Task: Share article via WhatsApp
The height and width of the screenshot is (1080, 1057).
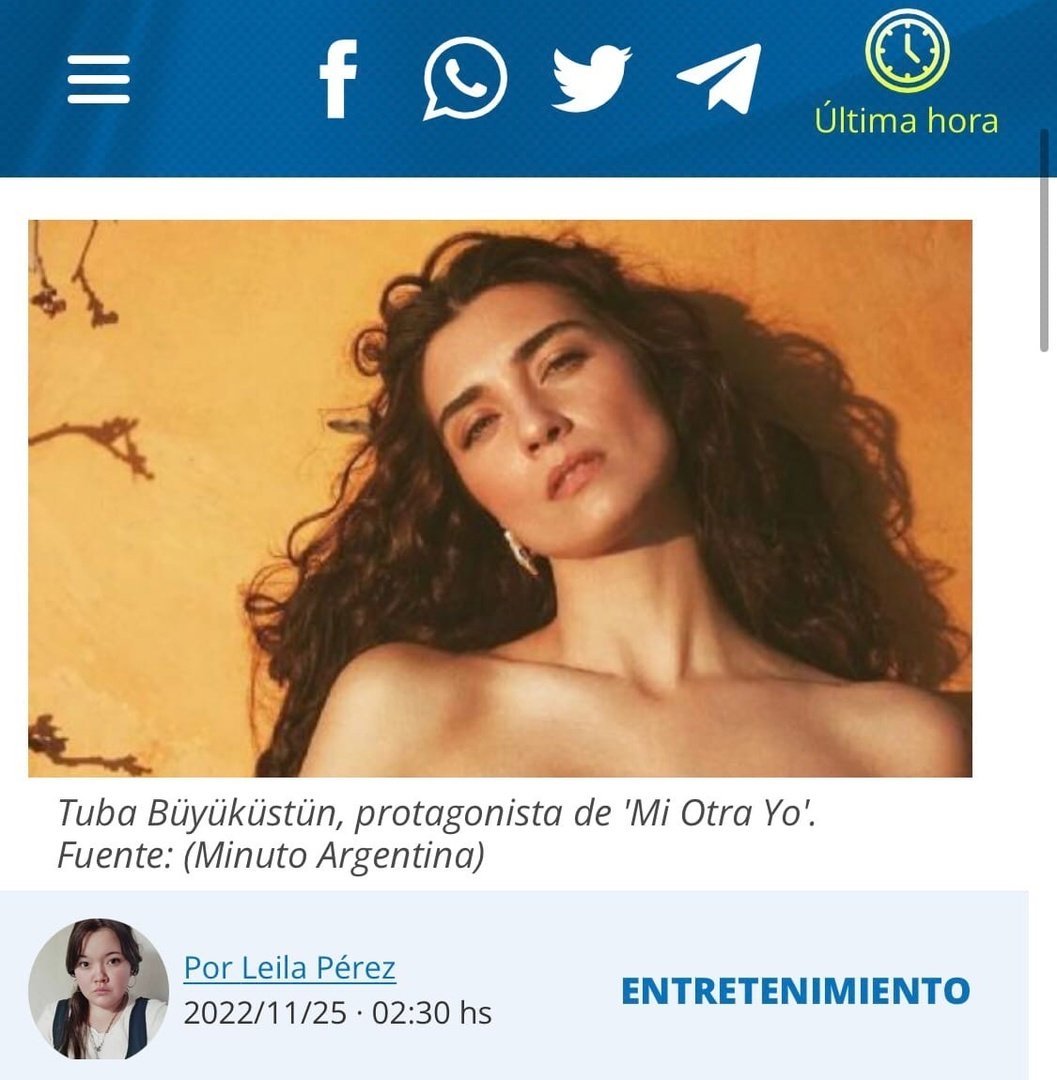Action: pyautogui.click(x=464, y=79)
